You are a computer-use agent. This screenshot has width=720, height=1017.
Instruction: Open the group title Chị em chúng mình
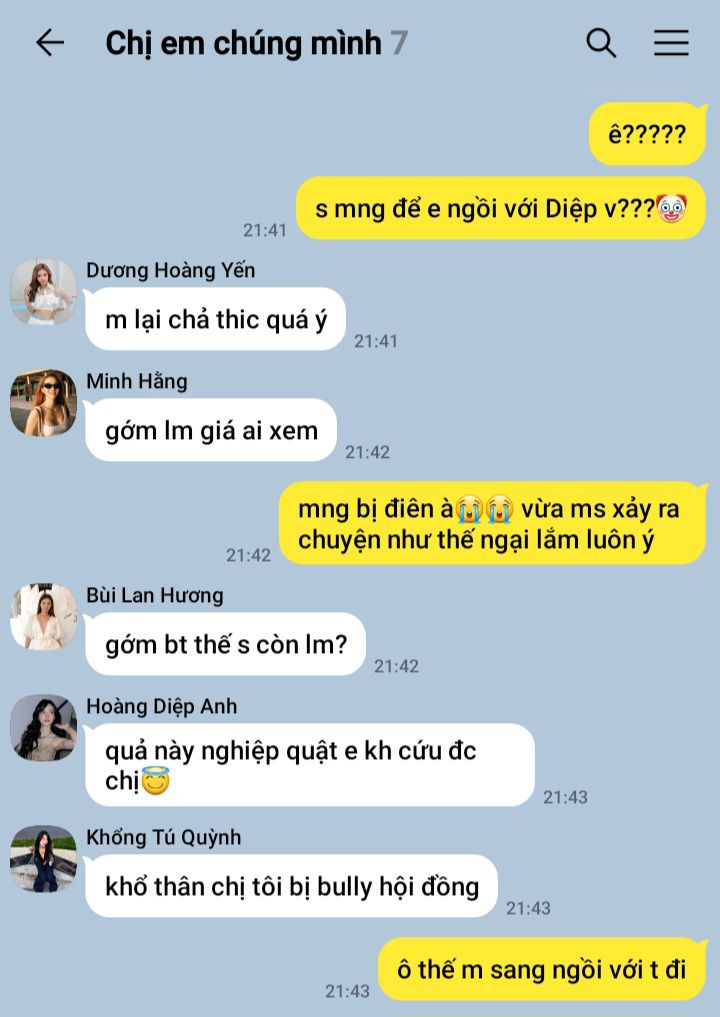click(x=243, y=43)
